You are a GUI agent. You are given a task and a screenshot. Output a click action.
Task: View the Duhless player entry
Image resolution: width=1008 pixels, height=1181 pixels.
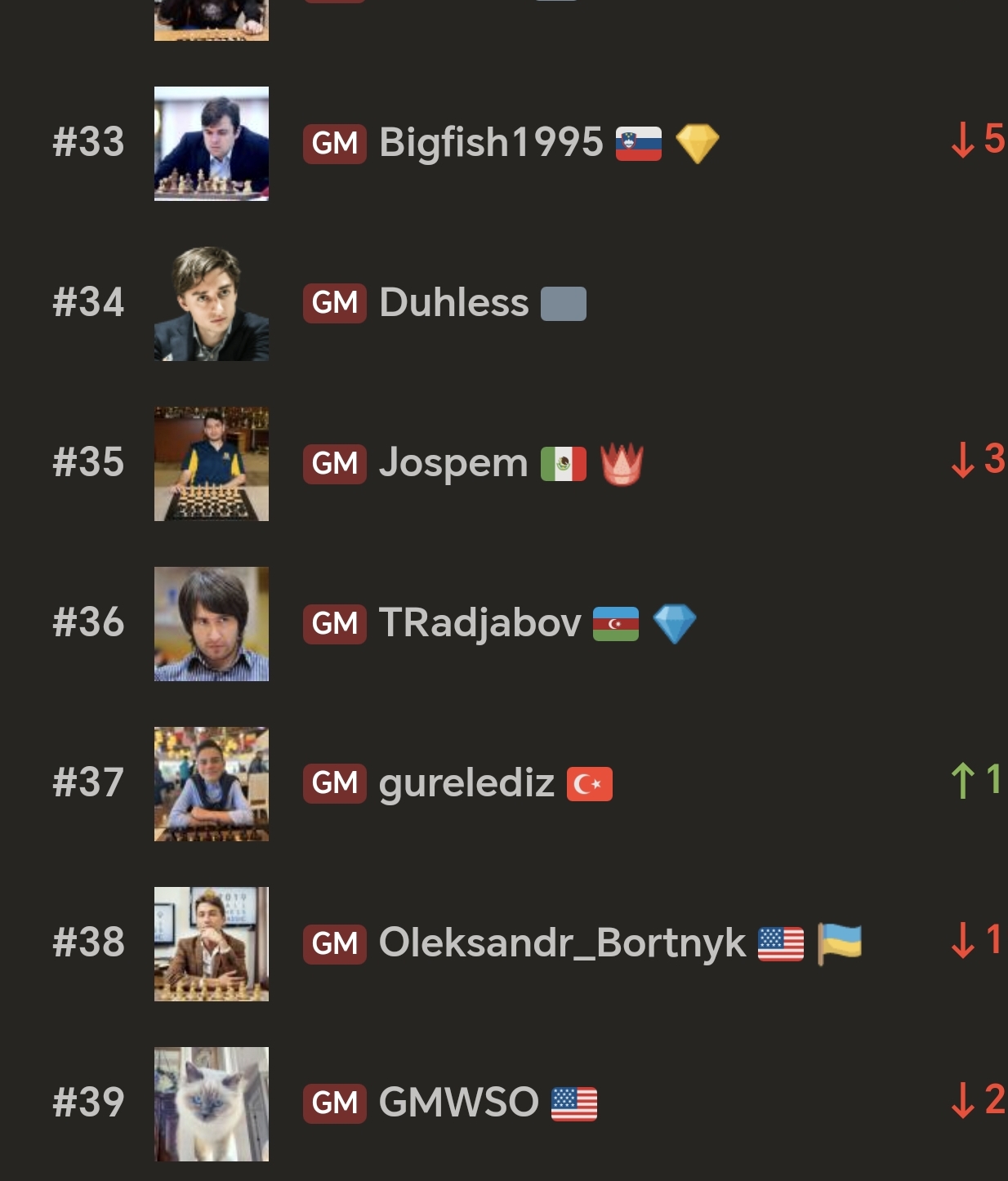(453, 303)
